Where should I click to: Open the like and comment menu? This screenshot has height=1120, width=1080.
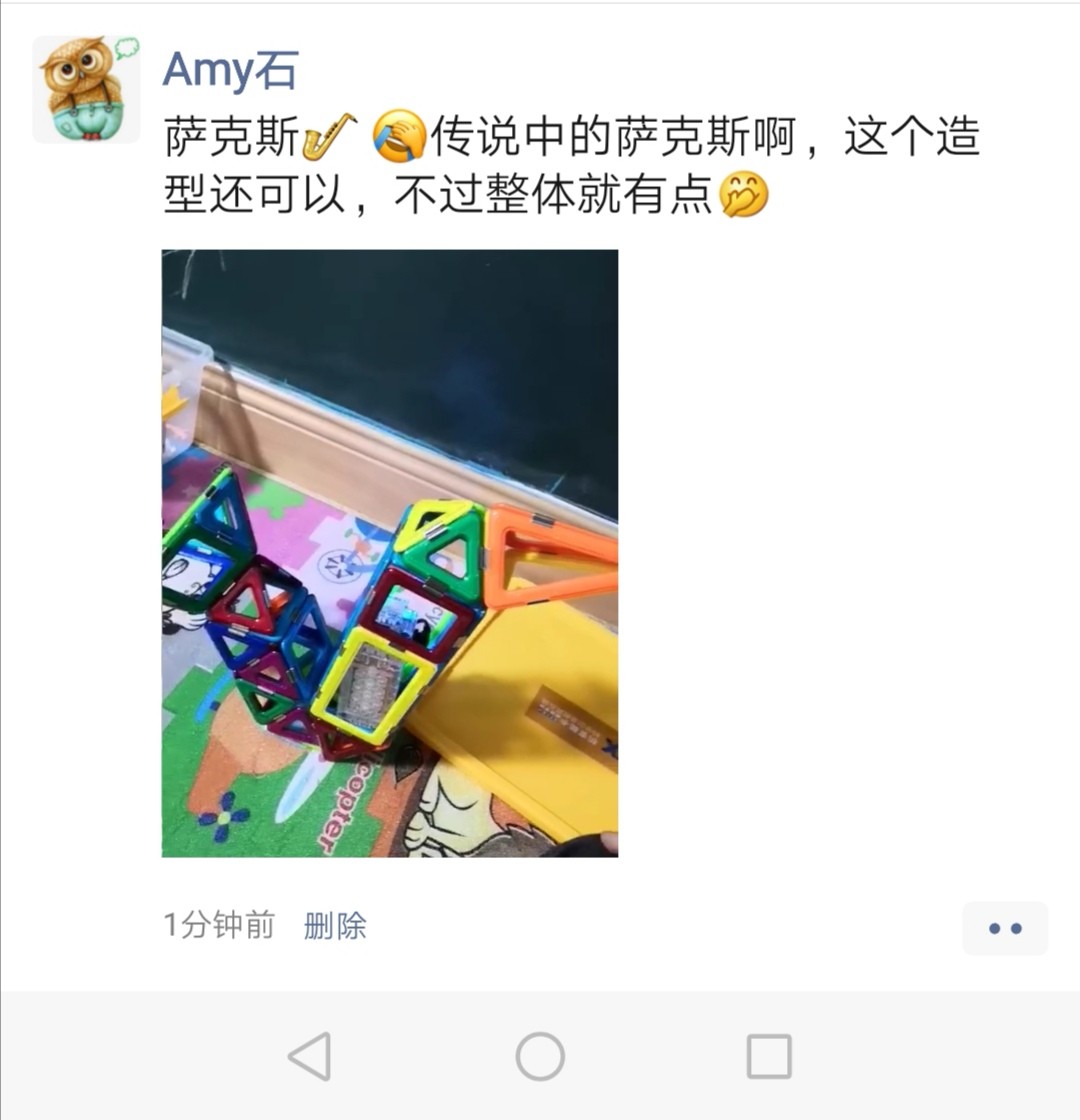(x=1004, y=928)
